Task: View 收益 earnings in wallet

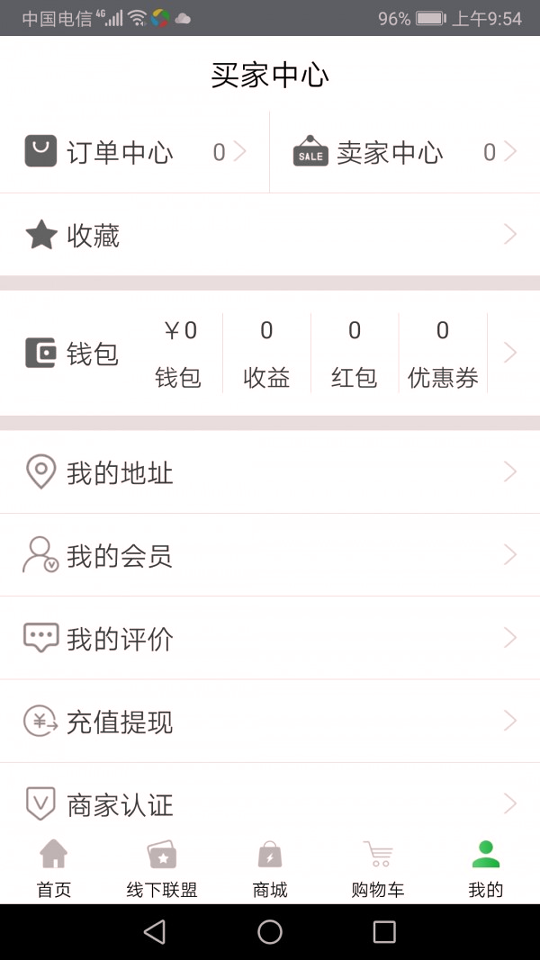Action: tap(266, 353)
